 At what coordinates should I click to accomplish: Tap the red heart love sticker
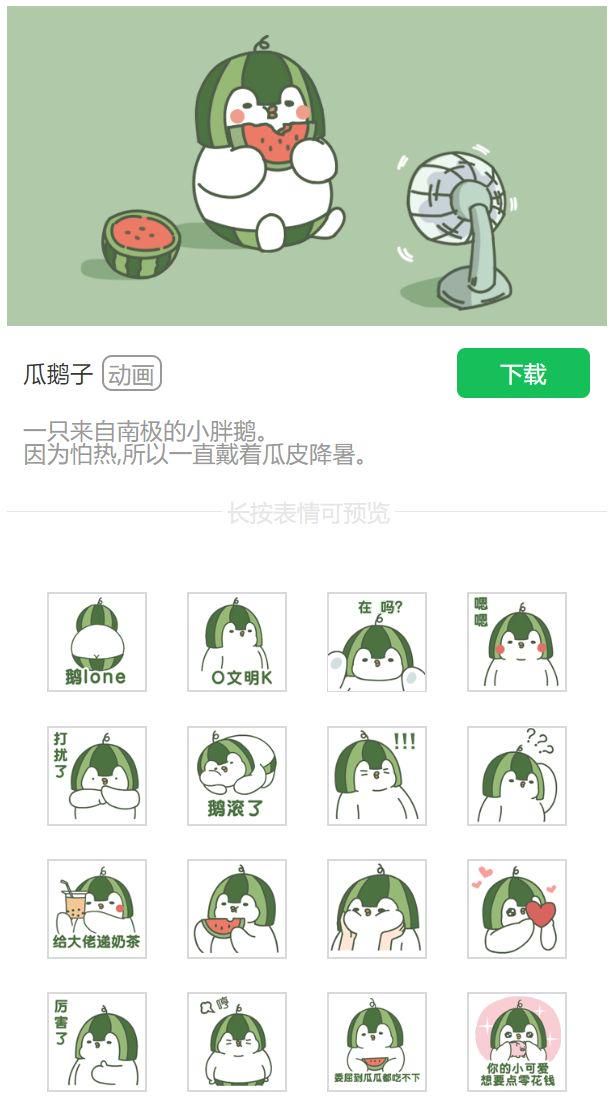click(517, 909)
